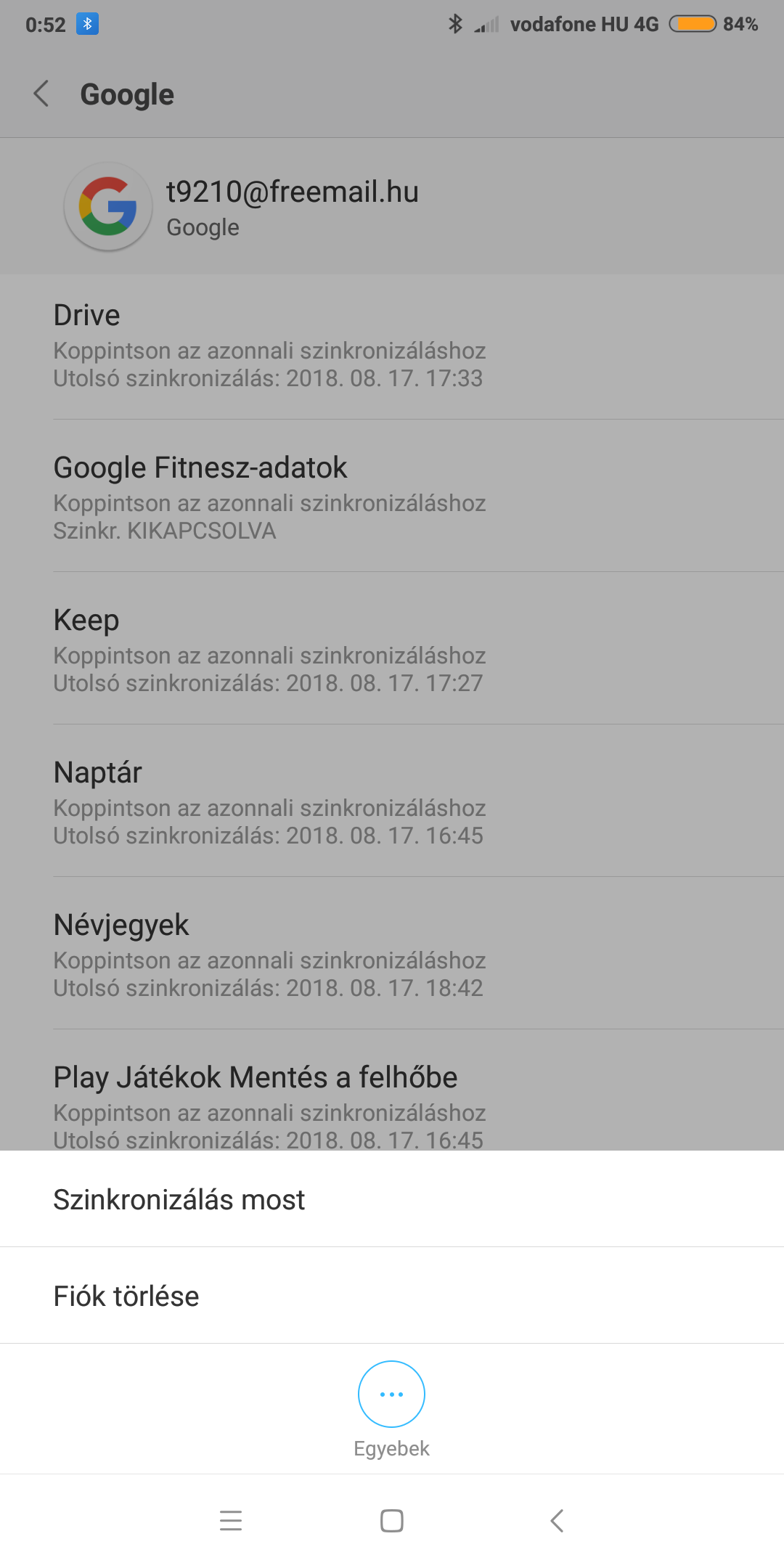Viewport: 784px width, 1568px height.
Task: Tap the Google Fitnesz-adatok sync row
Action: (x=392, y=498)
